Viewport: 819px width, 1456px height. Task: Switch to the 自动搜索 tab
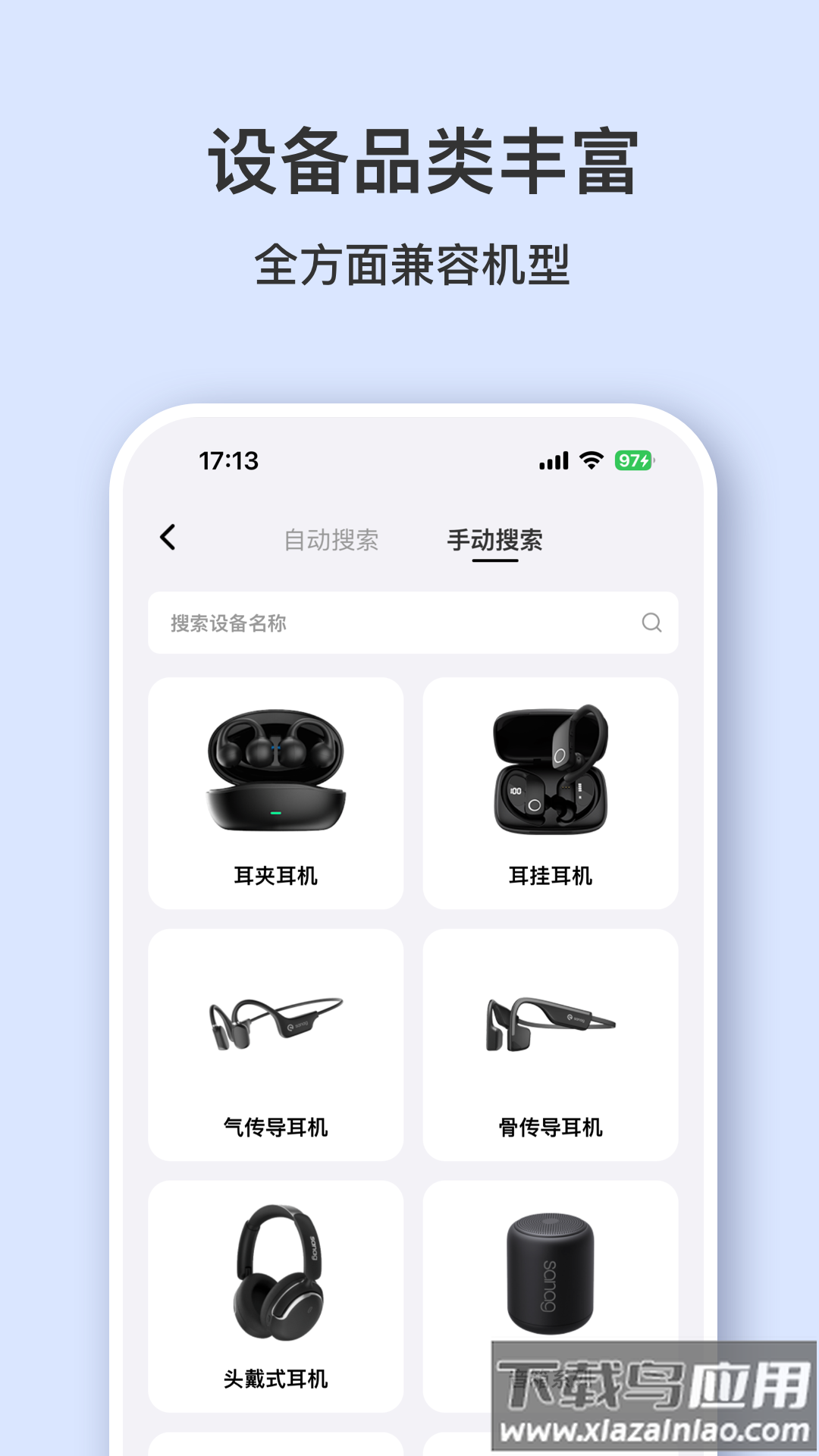334,540
